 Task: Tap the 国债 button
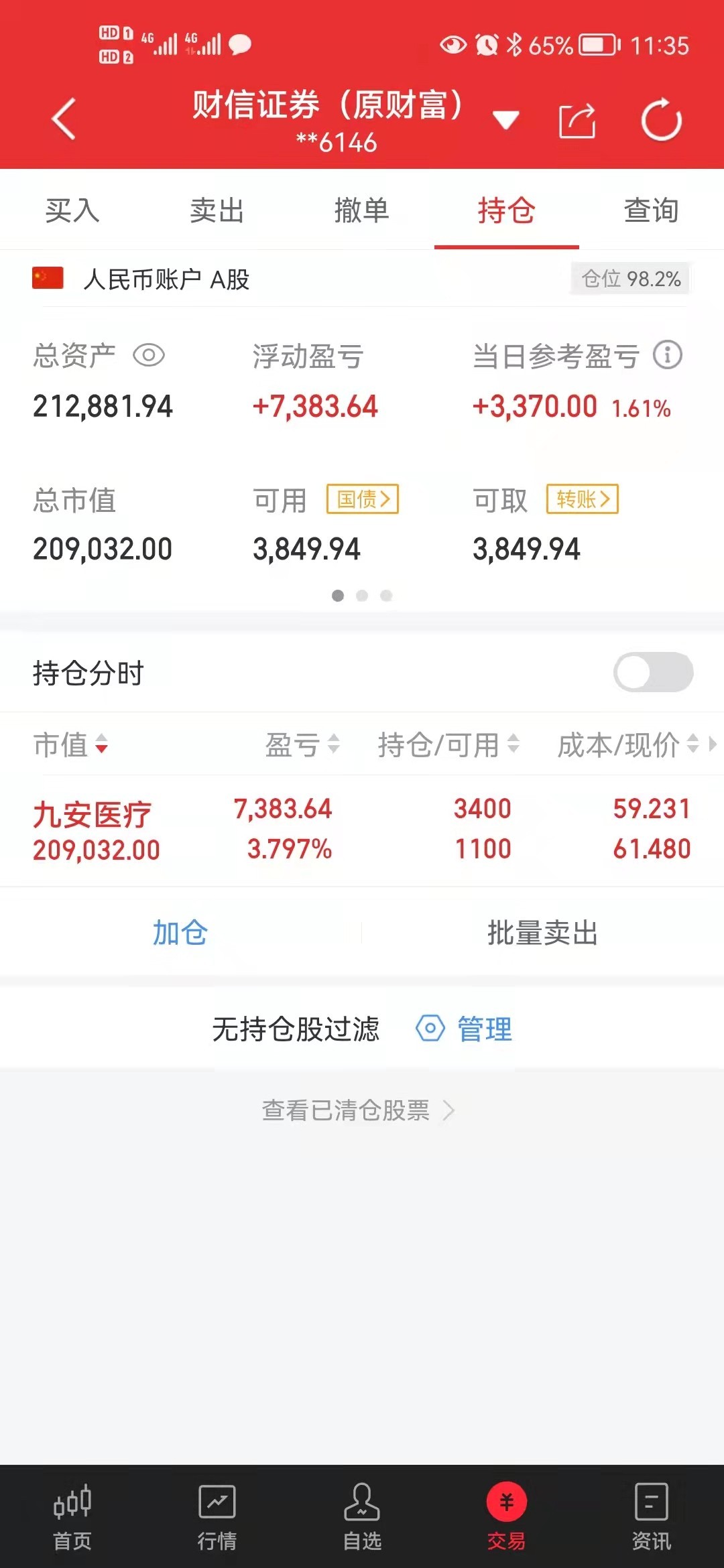pyautogui.click(x=363, y=499)
